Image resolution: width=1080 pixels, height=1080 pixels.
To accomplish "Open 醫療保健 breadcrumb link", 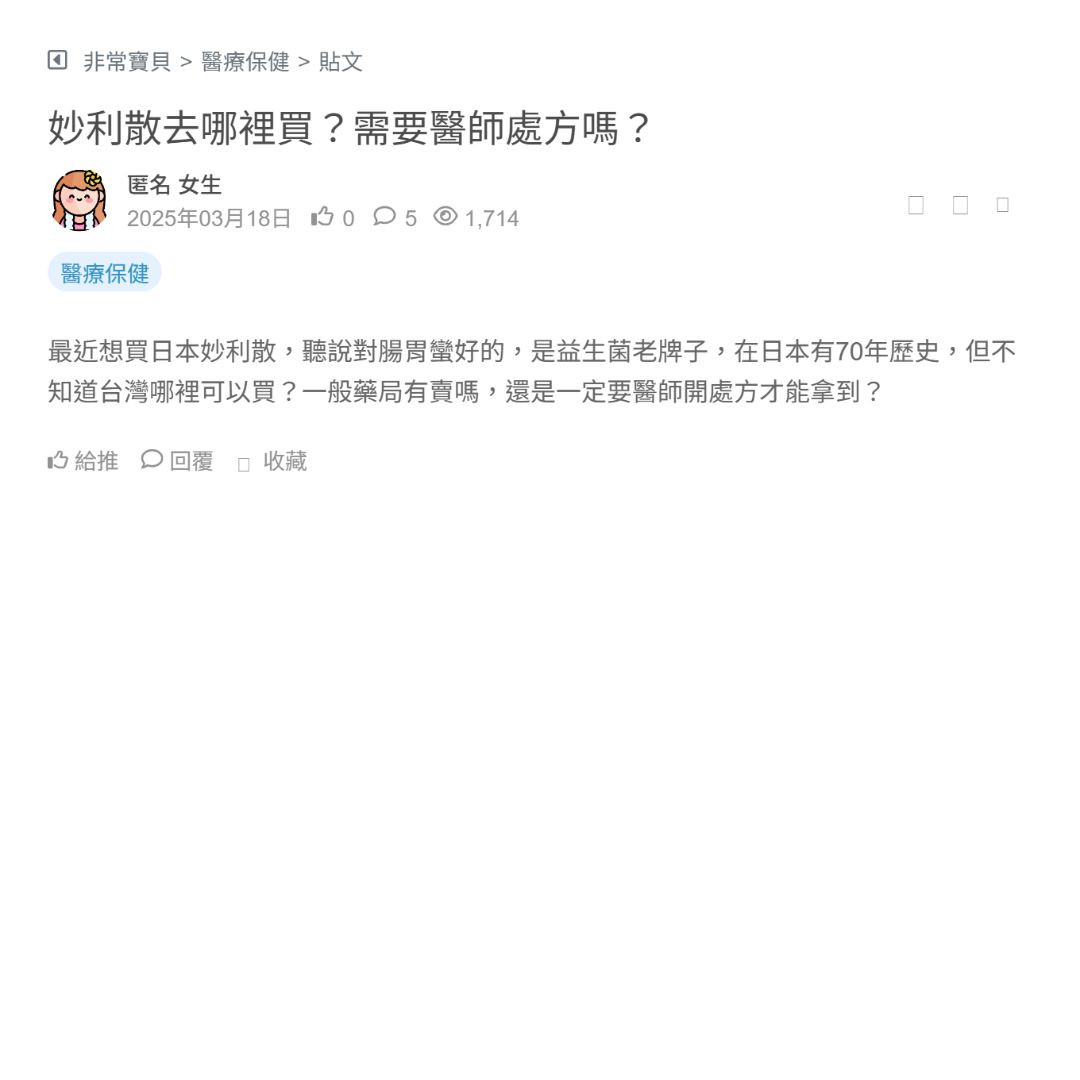I will [245, 62].
